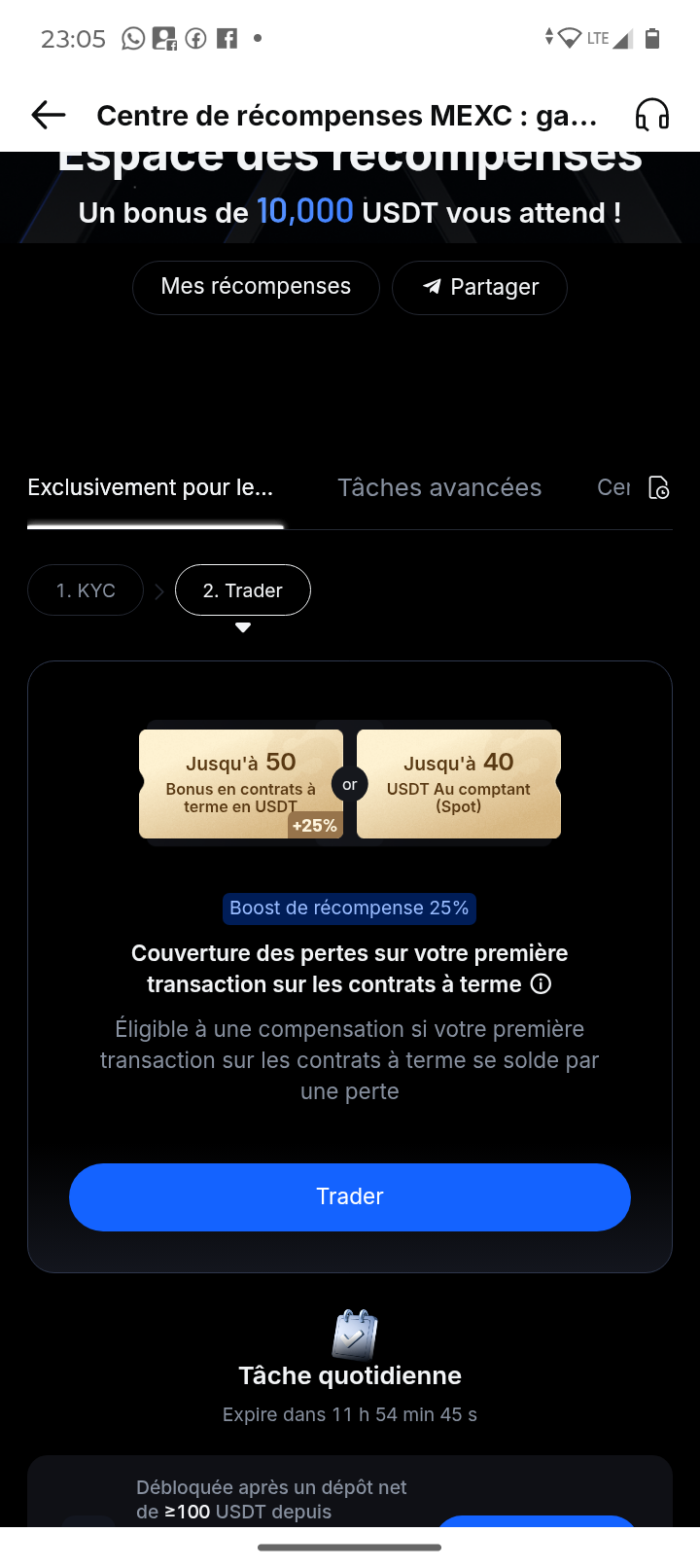Tap the Partager button
700x1568 pixels.
[x=479, y=287]
